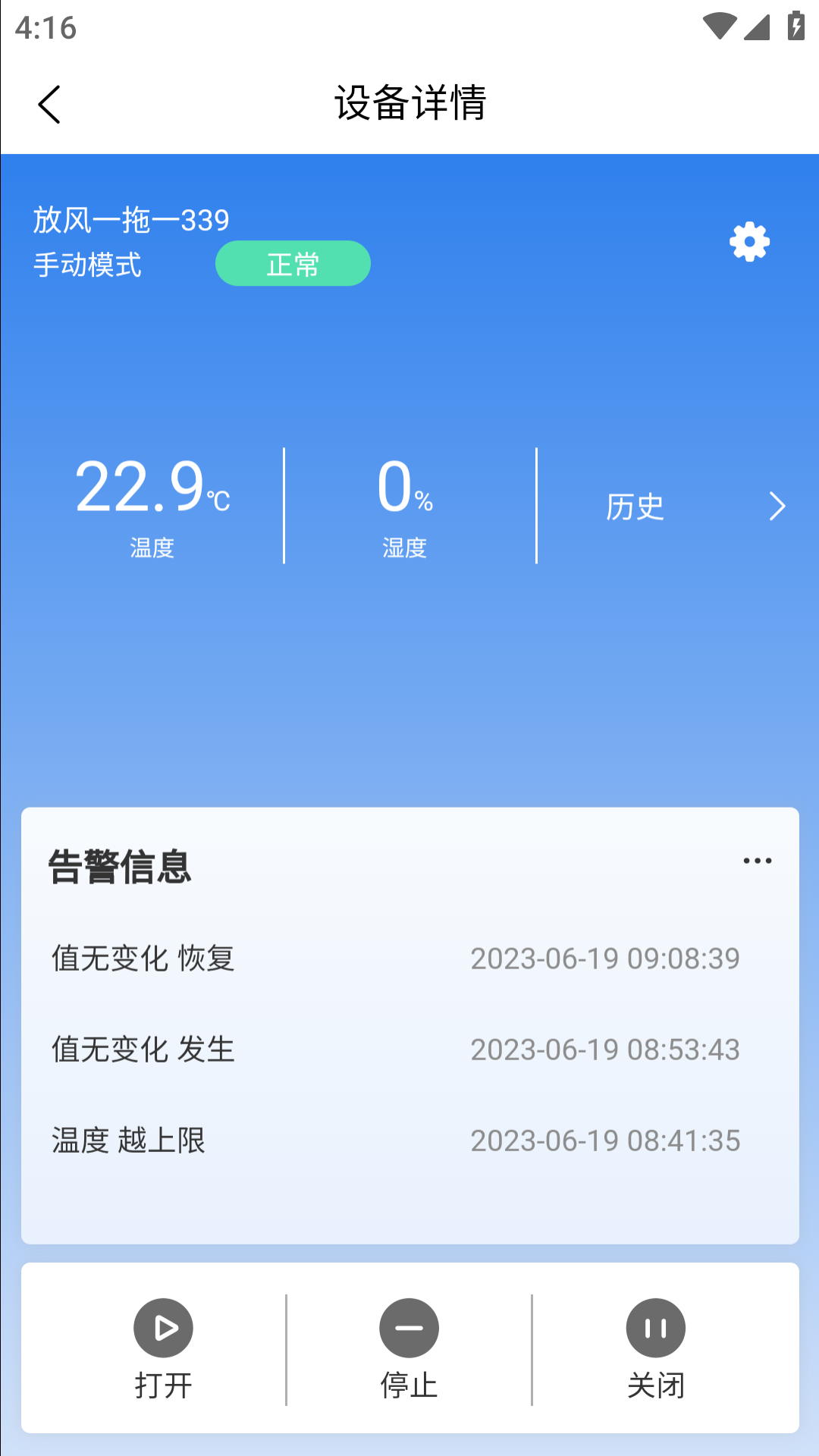
Task: Open 历史 to view history records
Action: pyautogui.click(x=637, y=507)
